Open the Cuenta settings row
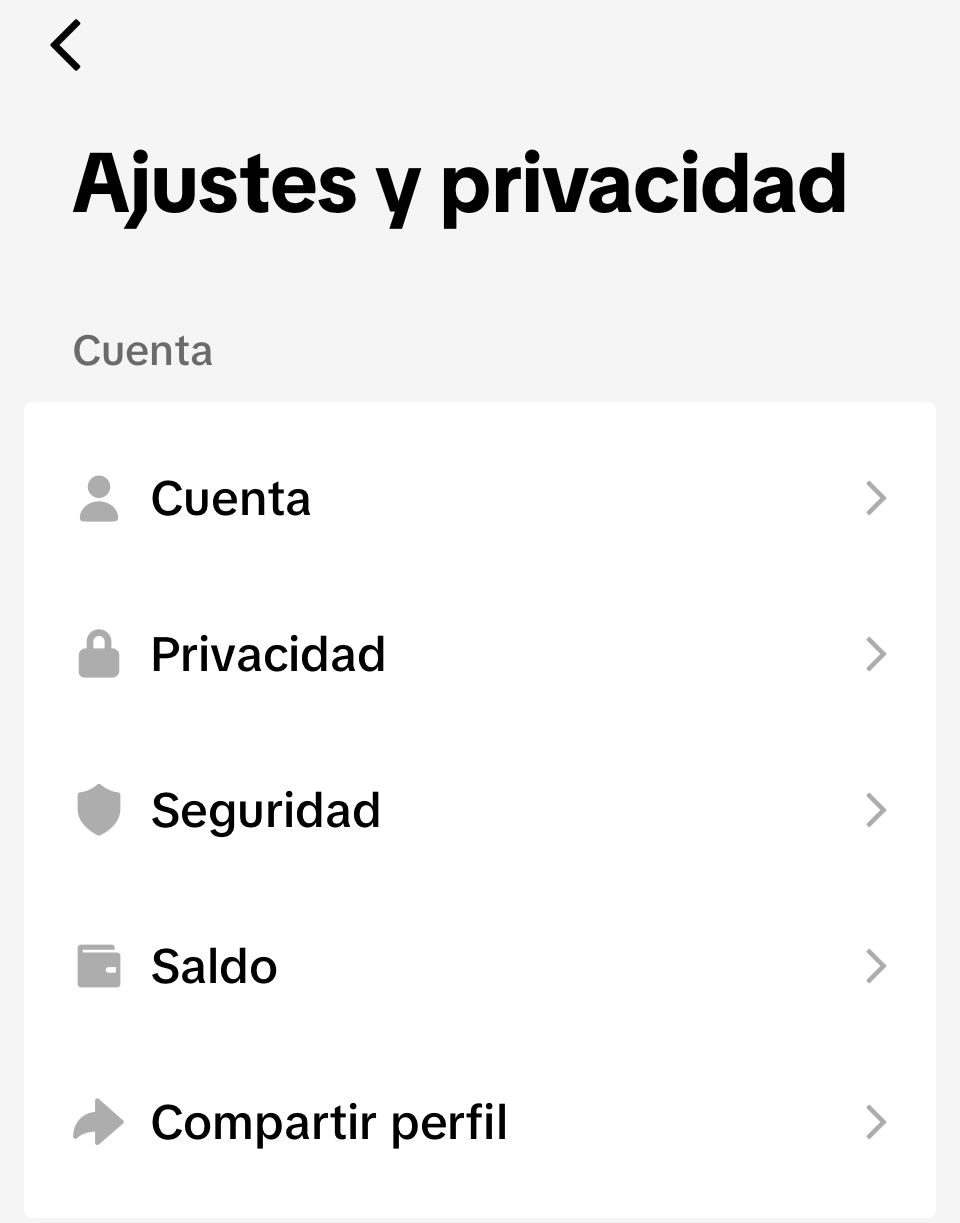 230,498
